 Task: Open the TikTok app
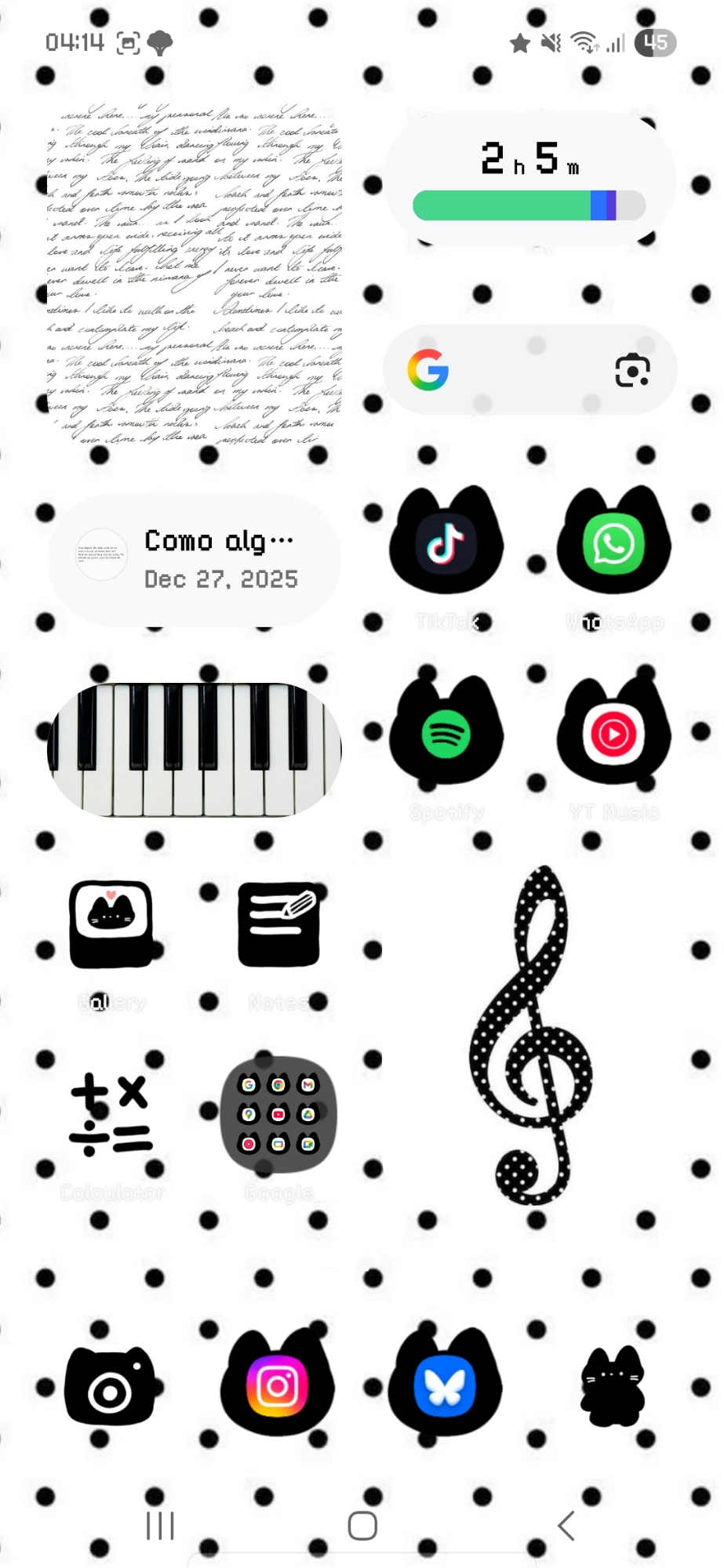446,543
